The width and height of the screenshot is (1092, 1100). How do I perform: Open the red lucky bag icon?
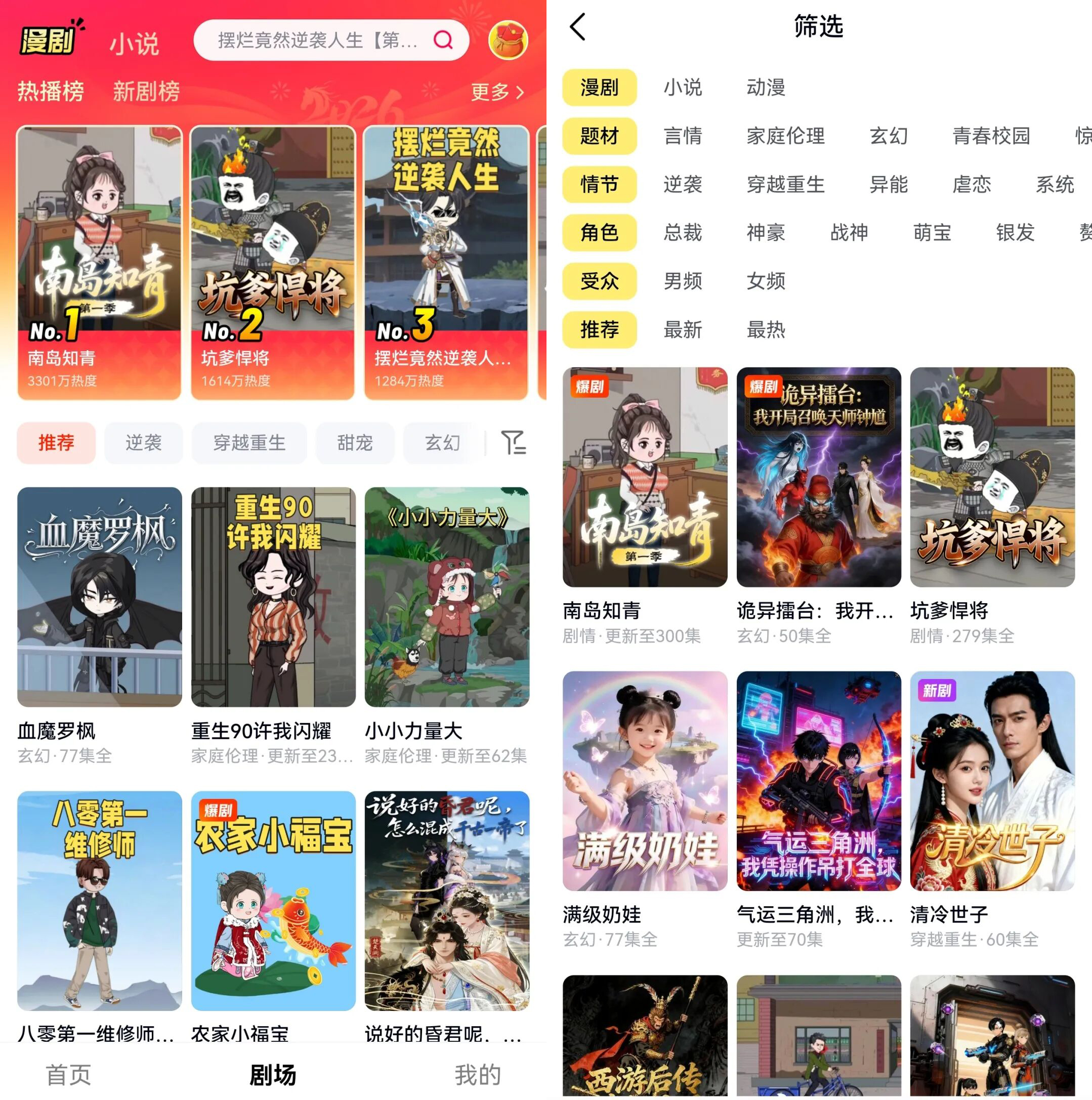click(x=508, y=40)
